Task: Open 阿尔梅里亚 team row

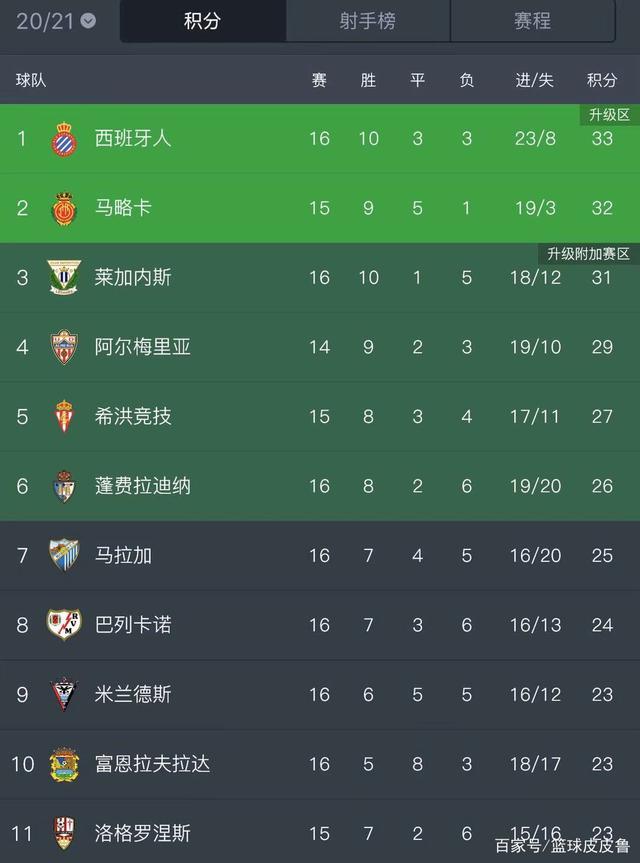Action: coord(142,347)
